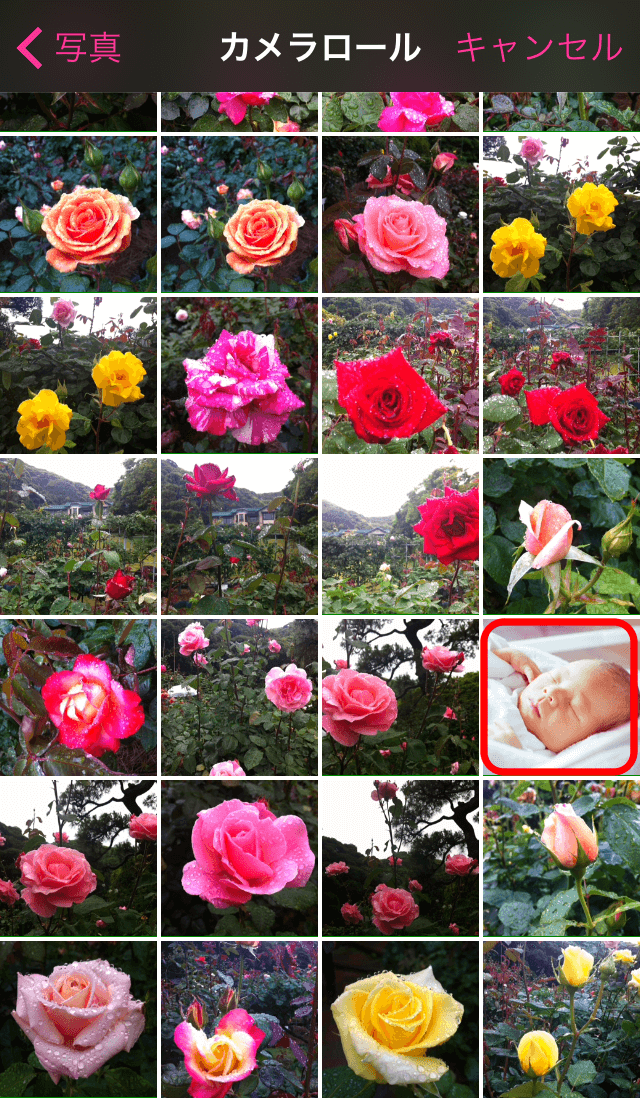Pick the single red rose close-up
The height and width of the screenshot is (1100, 640).
400,375
